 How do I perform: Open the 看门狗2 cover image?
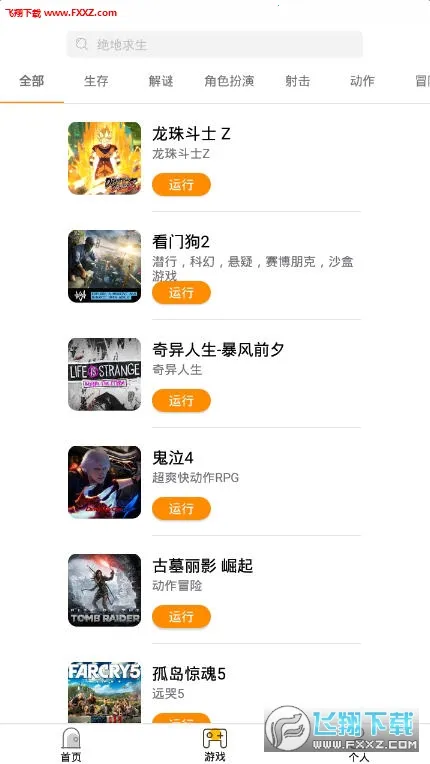point(104,267)
